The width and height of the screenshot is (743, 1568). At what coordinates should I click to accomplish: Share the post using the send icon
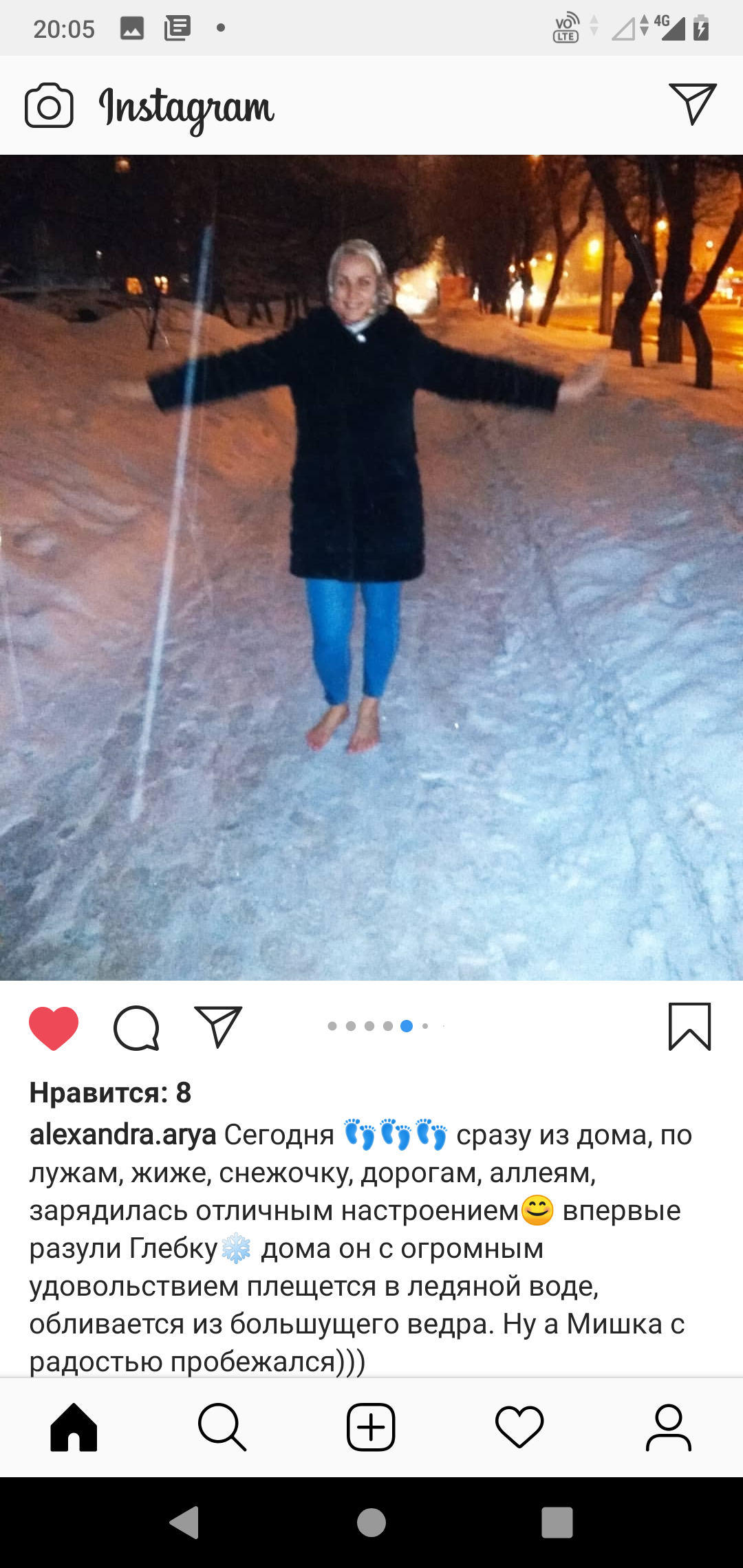click(x=218, y=1026)
